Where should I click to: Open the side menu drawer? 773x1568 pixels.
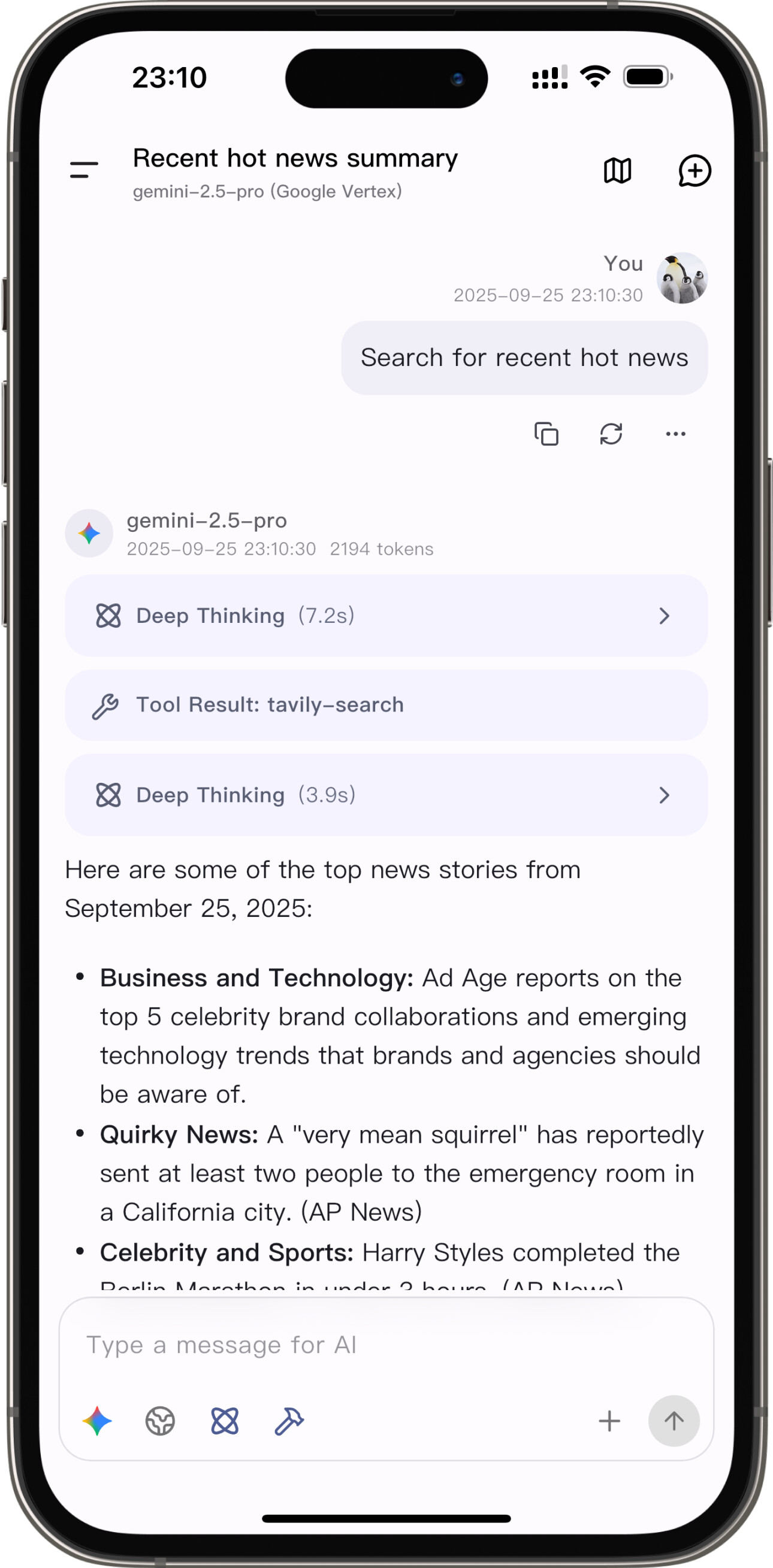(84, 170)
